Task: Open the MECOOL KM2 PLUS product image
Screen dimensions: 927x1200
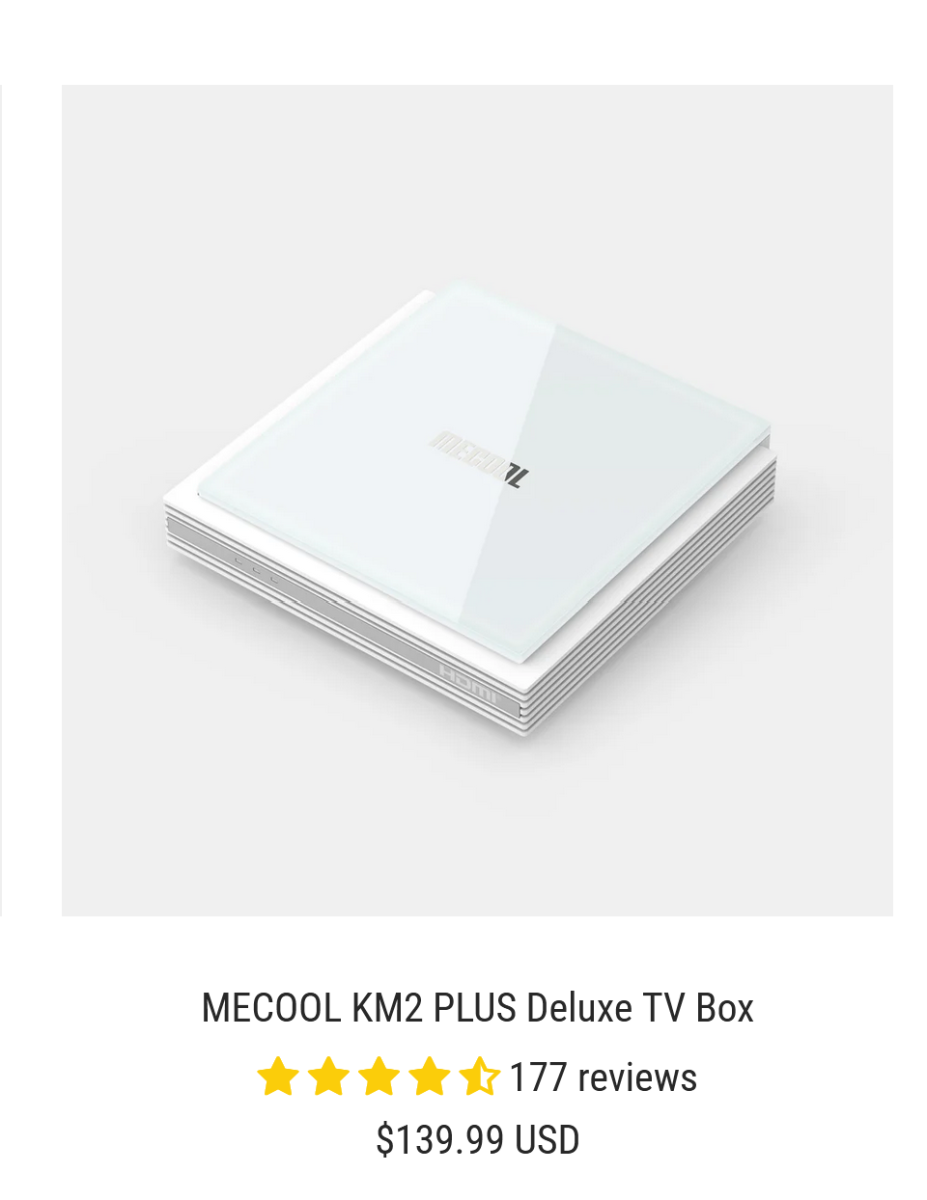Action: (x=477, y=500)
